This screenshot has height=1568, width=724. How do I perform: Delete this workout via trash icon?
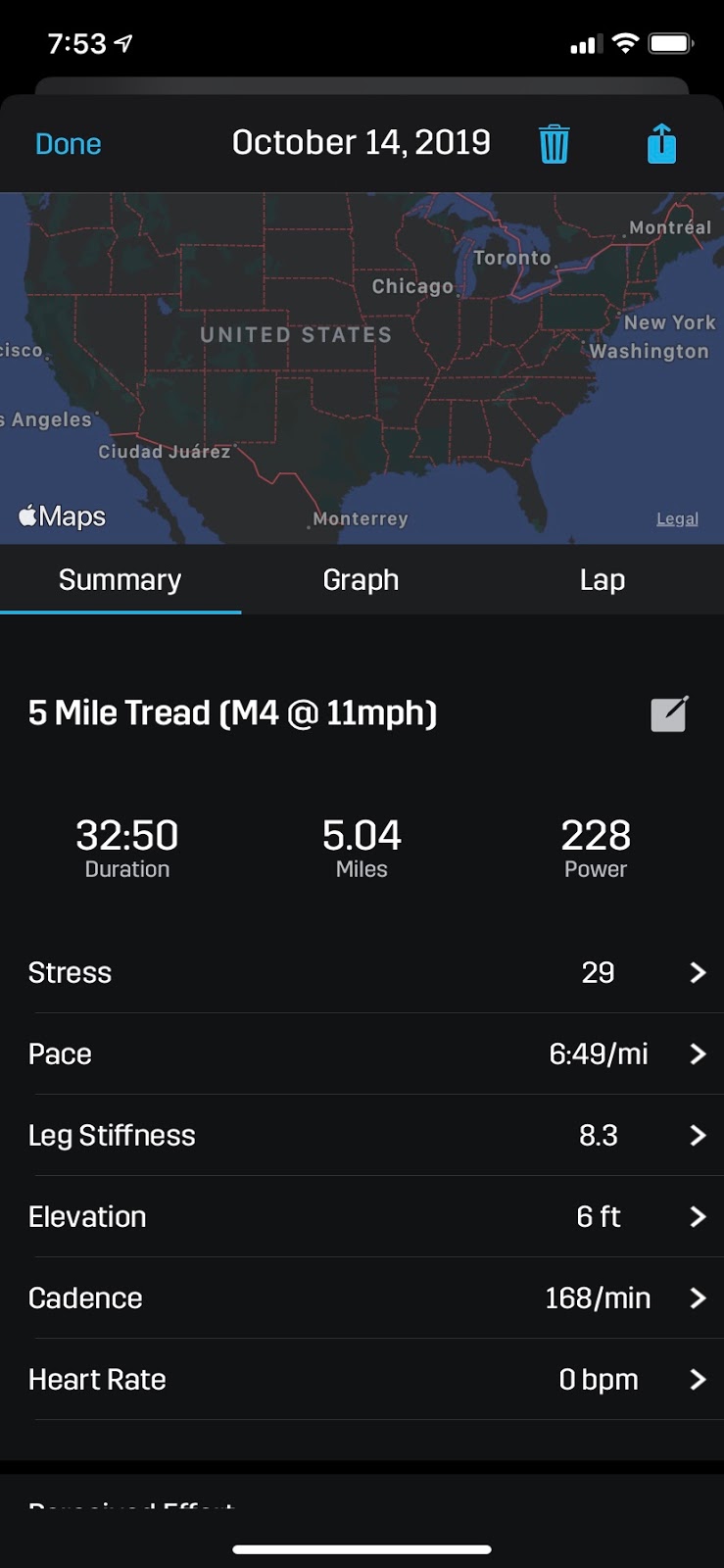[555, 142]
